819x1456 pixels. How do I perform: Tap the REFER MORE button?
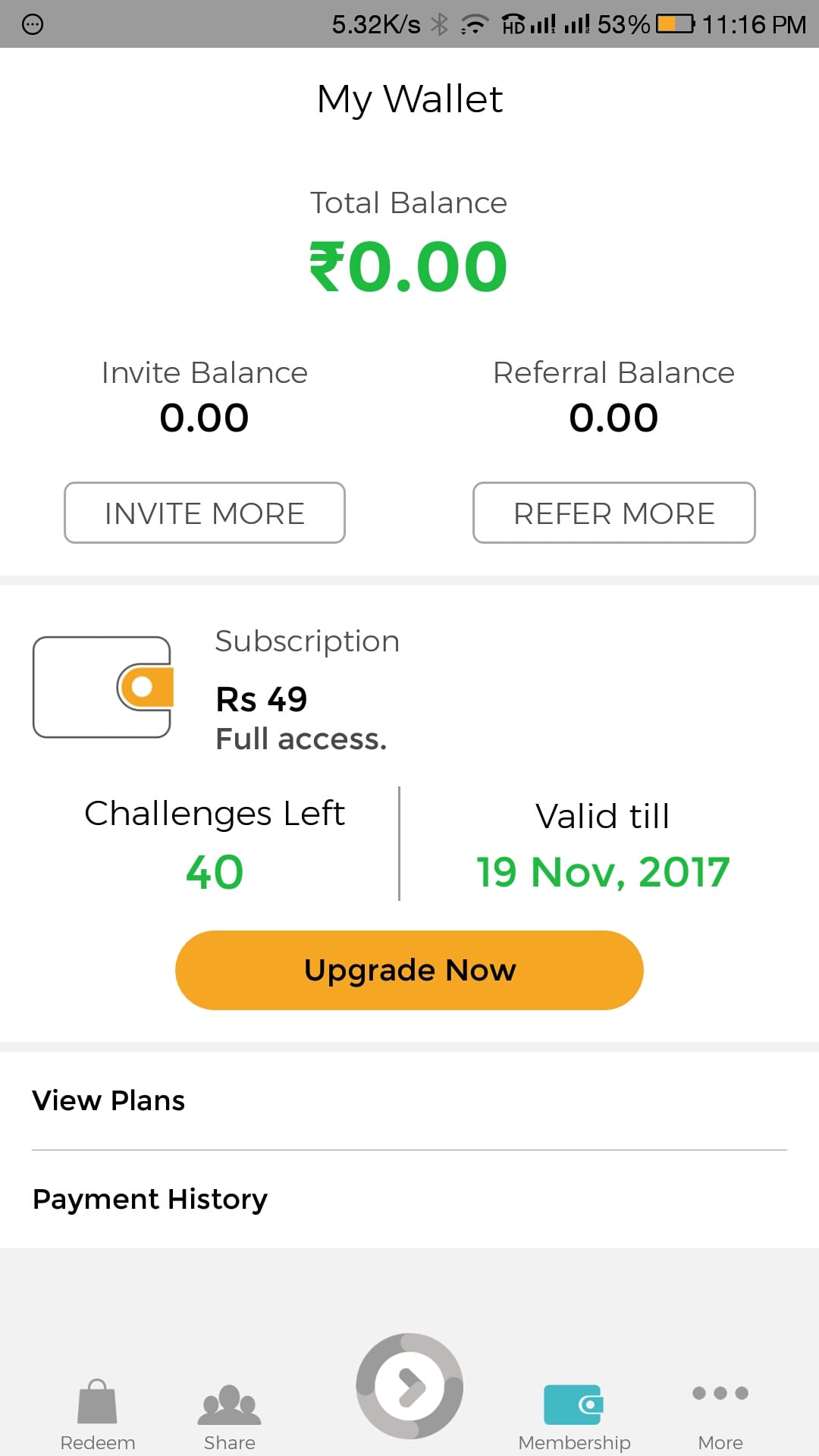tap(613, 513)
